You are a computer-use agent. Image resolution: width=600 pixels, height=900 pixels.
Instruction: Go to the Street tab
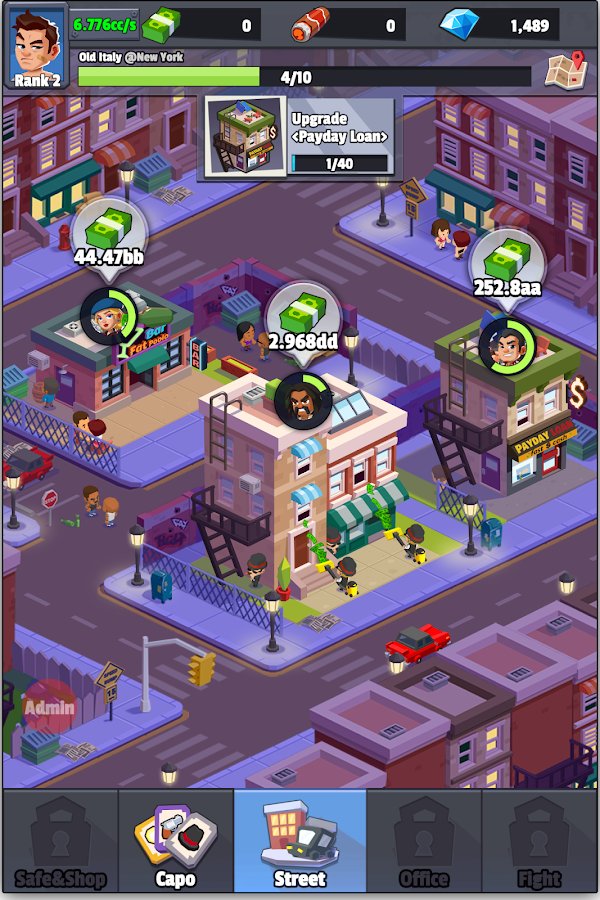[x=300, y=842]
